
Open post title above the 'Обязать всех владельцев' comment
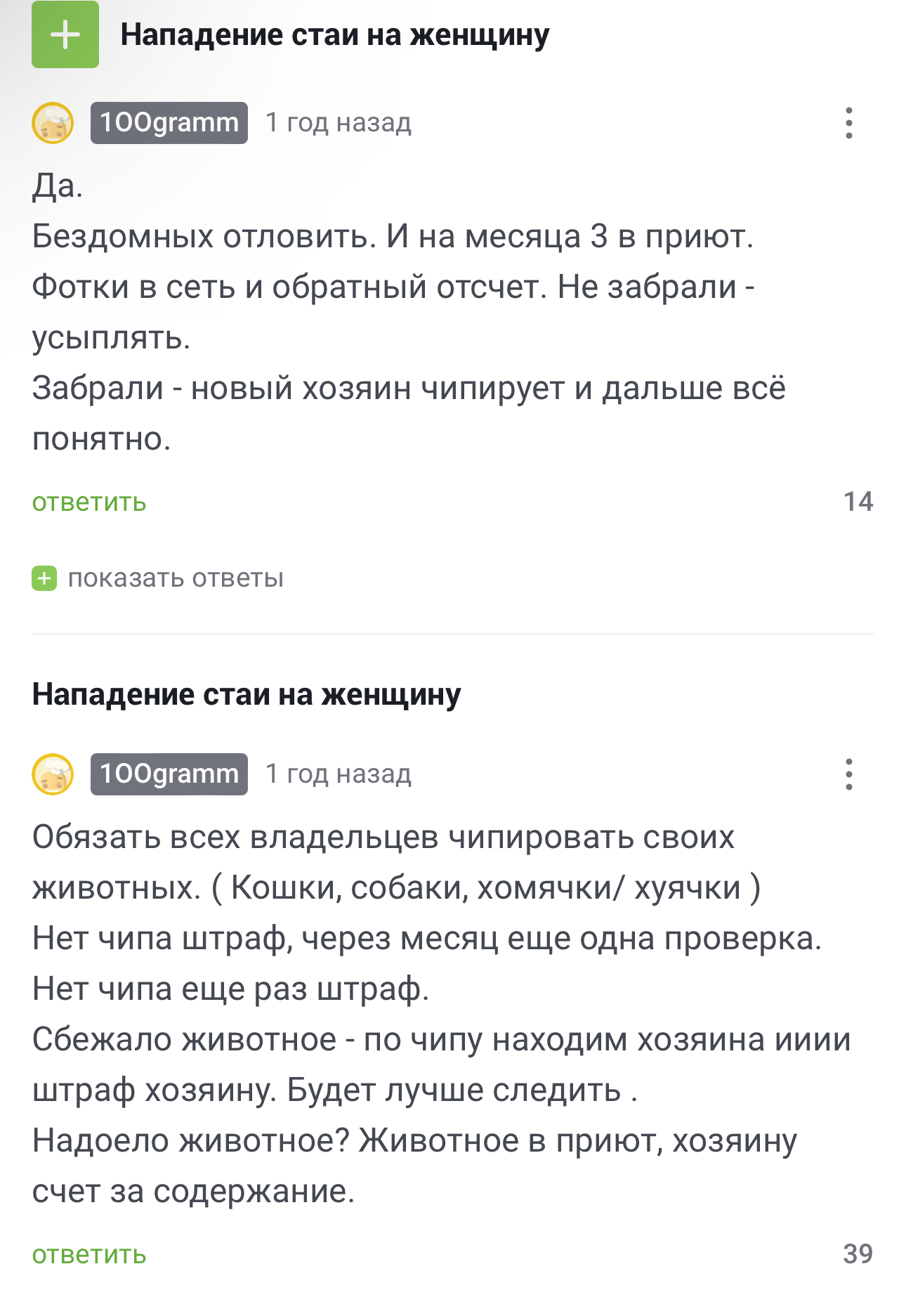[247, 694]
